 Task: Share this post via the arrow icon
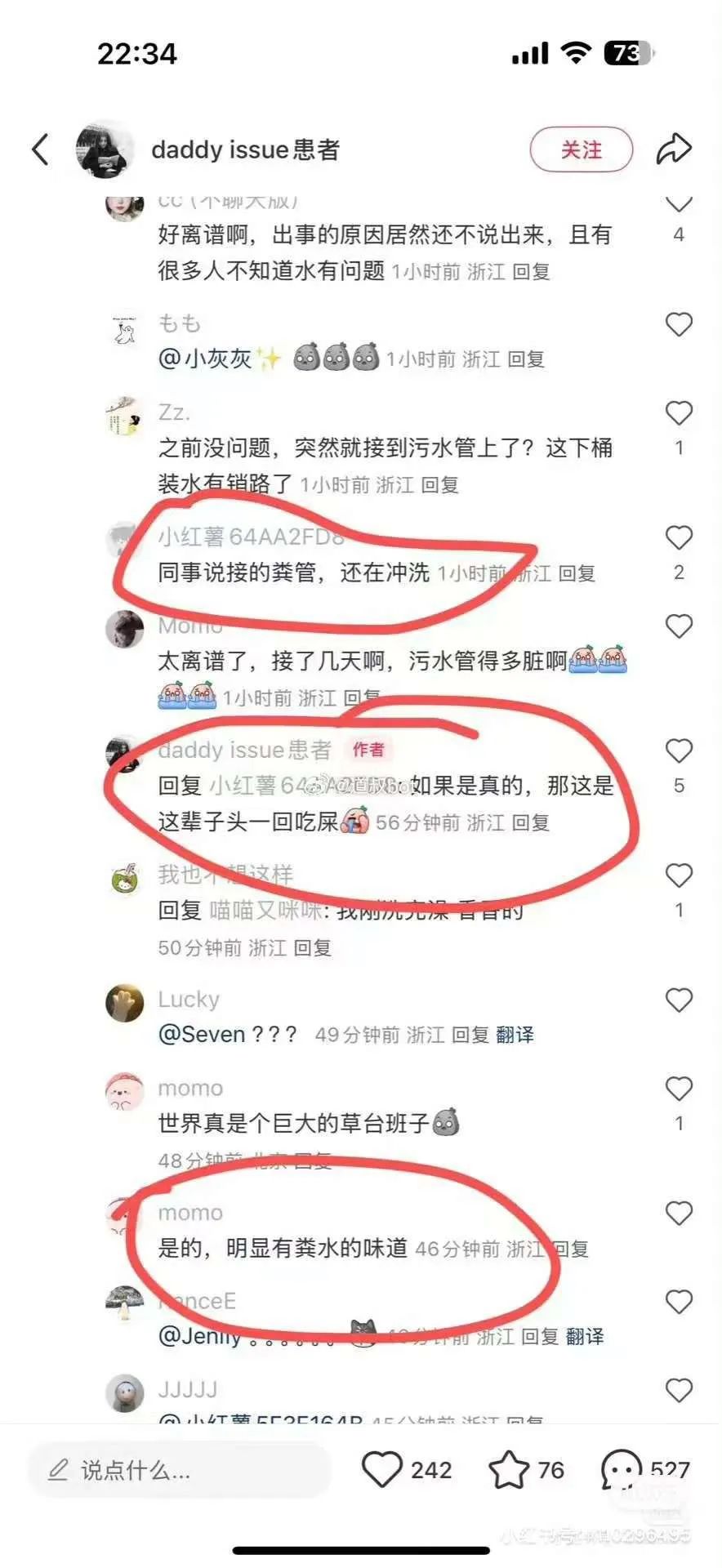(x=674, y=149)
